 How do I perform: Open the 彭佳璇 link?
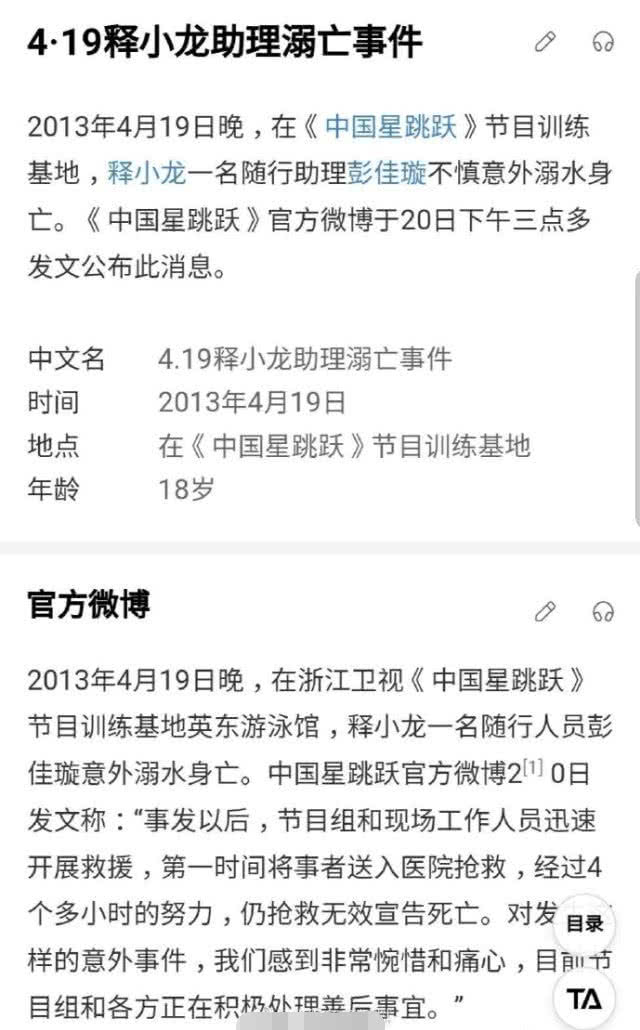tap(387, 173)
